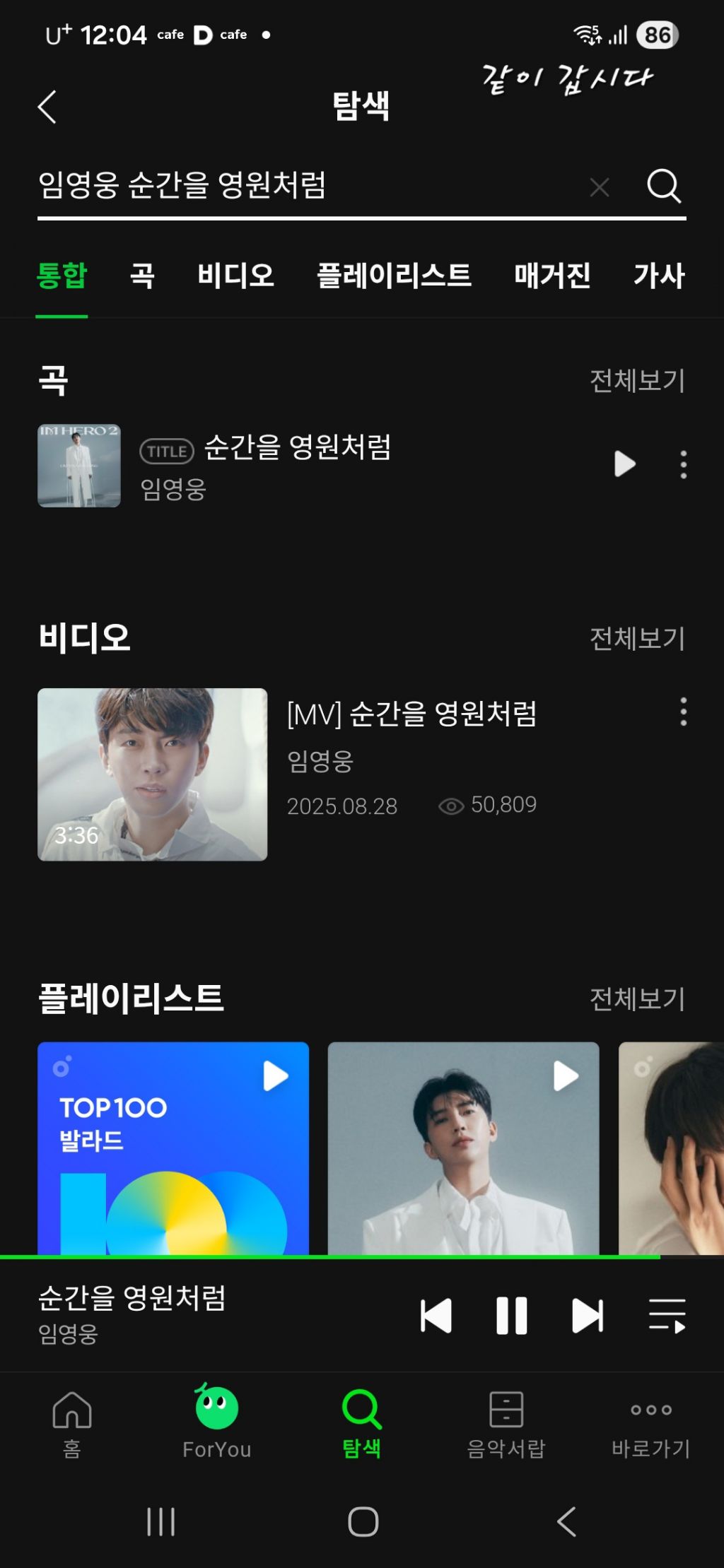Switch to the 곡 tab
This screenshot has width=724, height=1568.
coord(142,276)
